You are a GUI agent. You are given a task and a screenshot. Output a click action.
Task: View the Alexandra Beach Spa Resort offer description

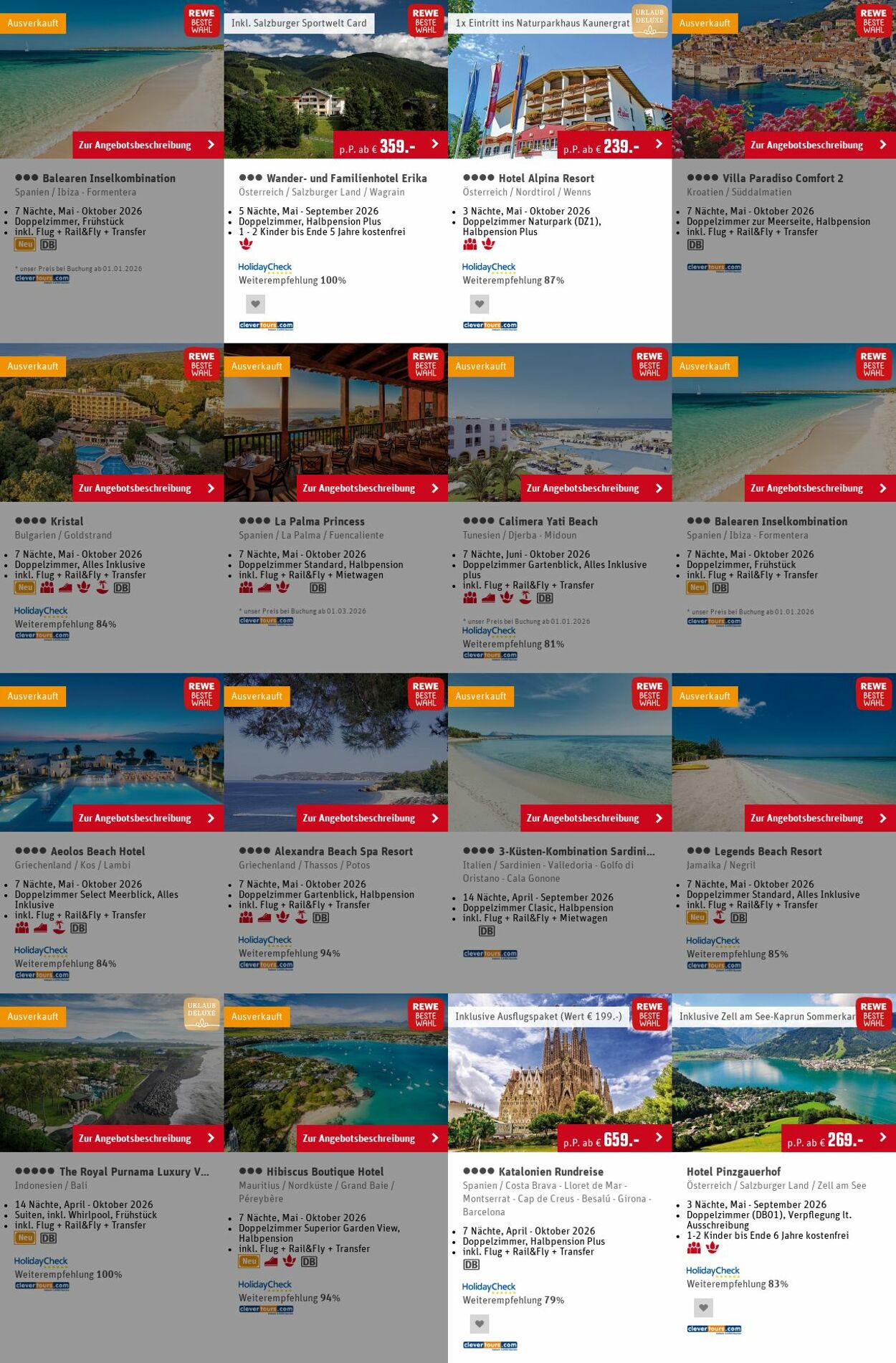pyautogui.click(x=371, y=818)
